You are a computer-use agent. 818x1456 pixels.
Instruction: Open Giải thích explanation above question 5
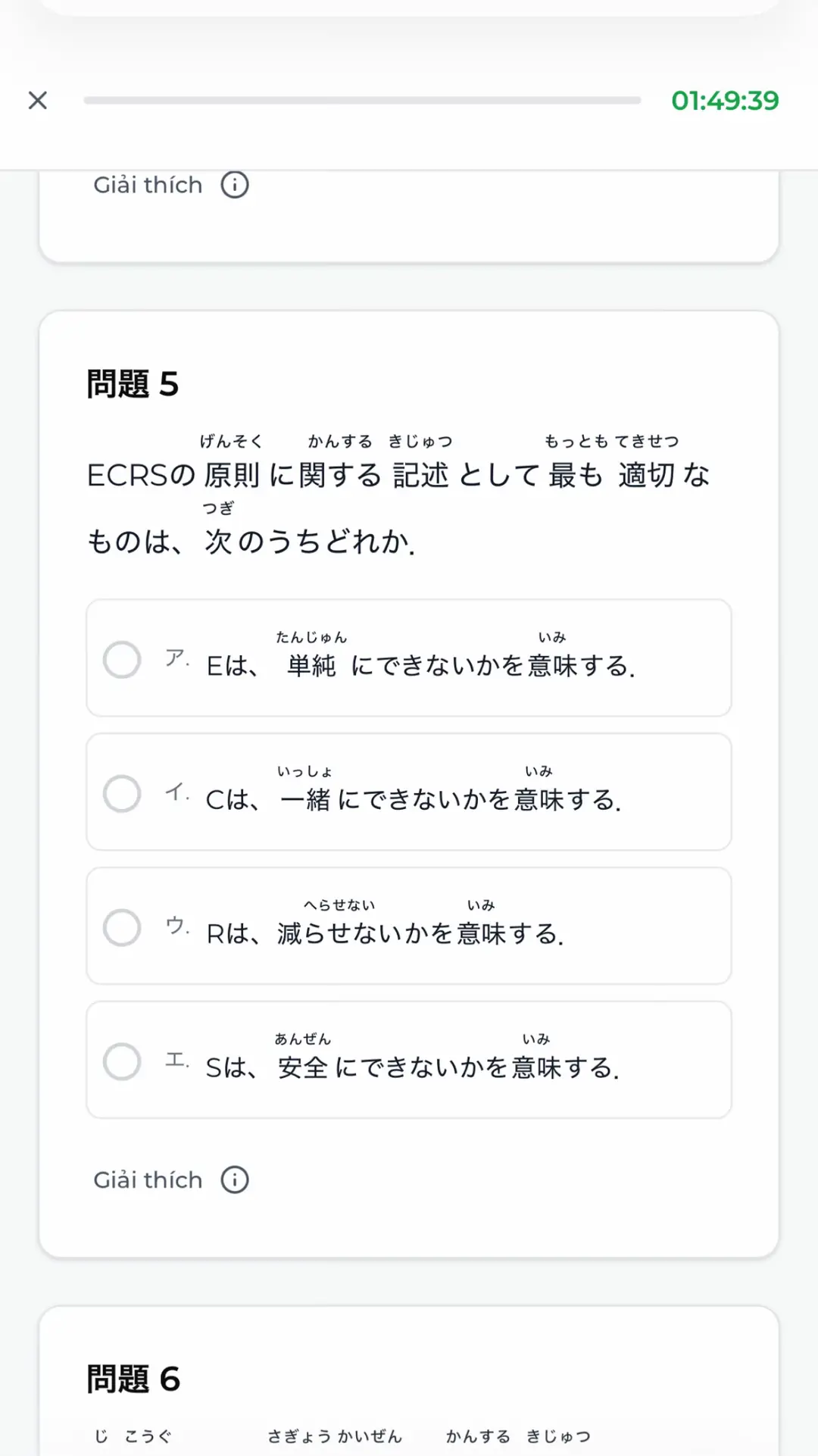click(171, 185)
